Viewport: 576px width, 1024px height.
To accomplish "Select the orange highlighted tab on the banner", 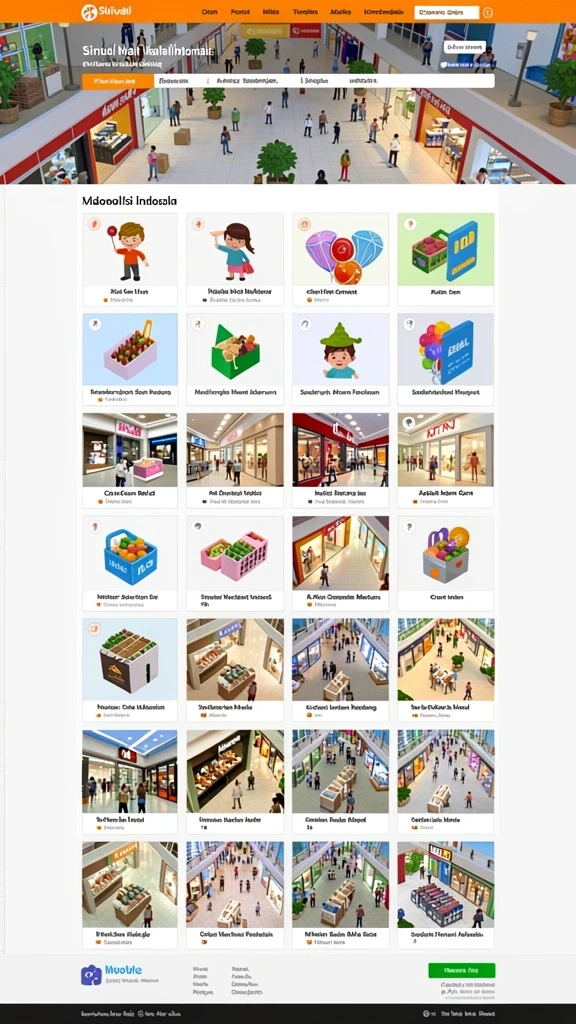I will (x=118, y=81).
